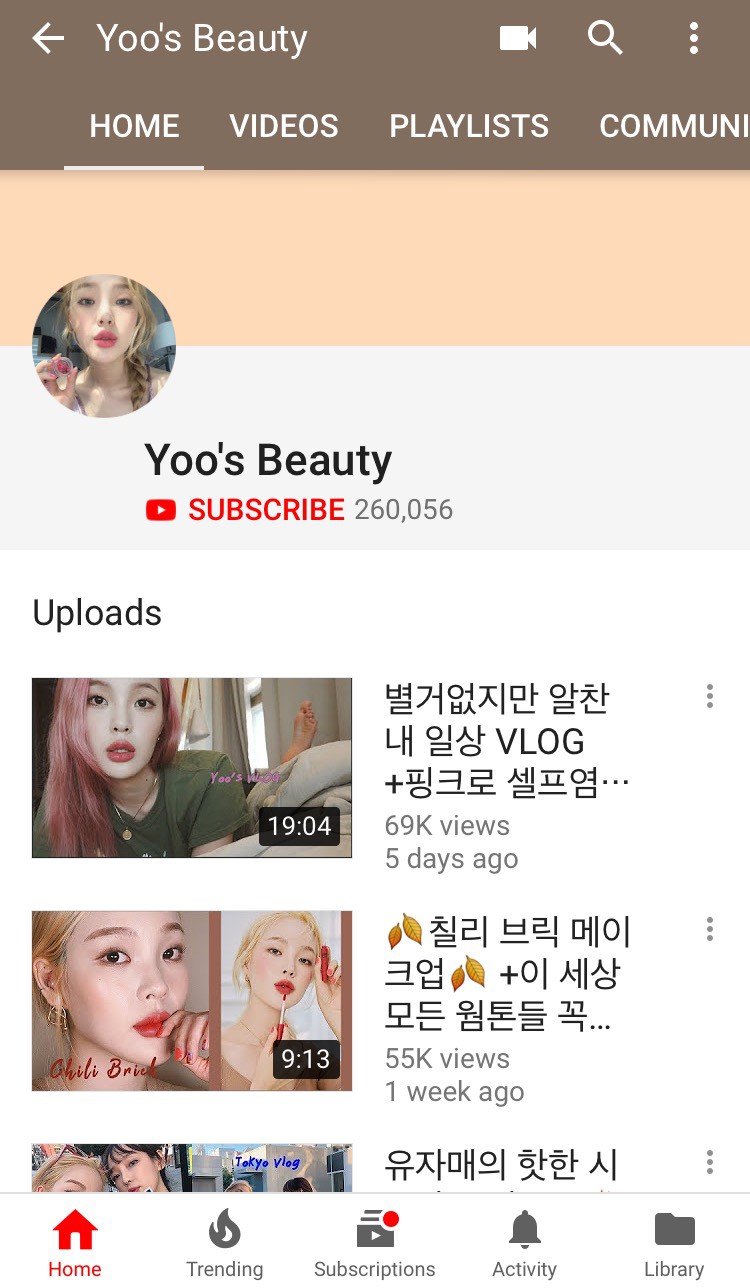Search with the magnifying glass icon
The width and height of the screenshot is (750, 1288).
click(605, 39)
